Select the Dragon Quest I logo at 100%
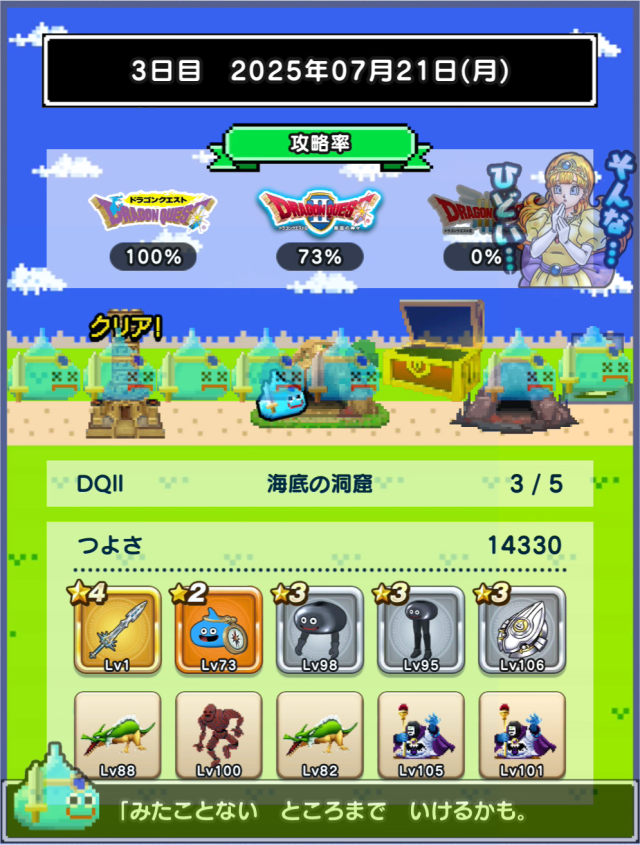The height and width of the screenshot is (845, 640). pyautogui.click(x=152, y=211)
